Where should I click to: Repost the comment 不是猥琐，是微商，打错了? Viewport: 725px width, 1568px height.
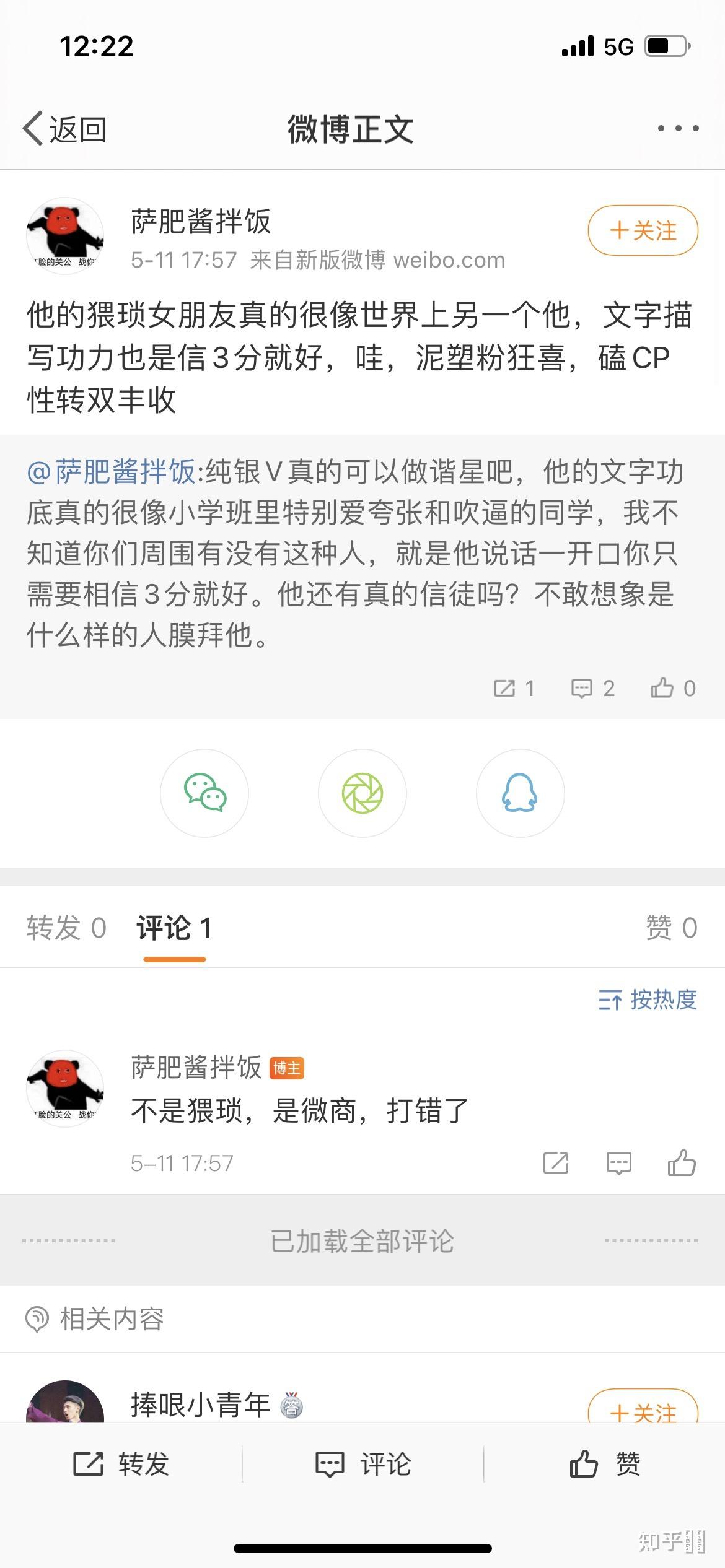[556, 1163]
